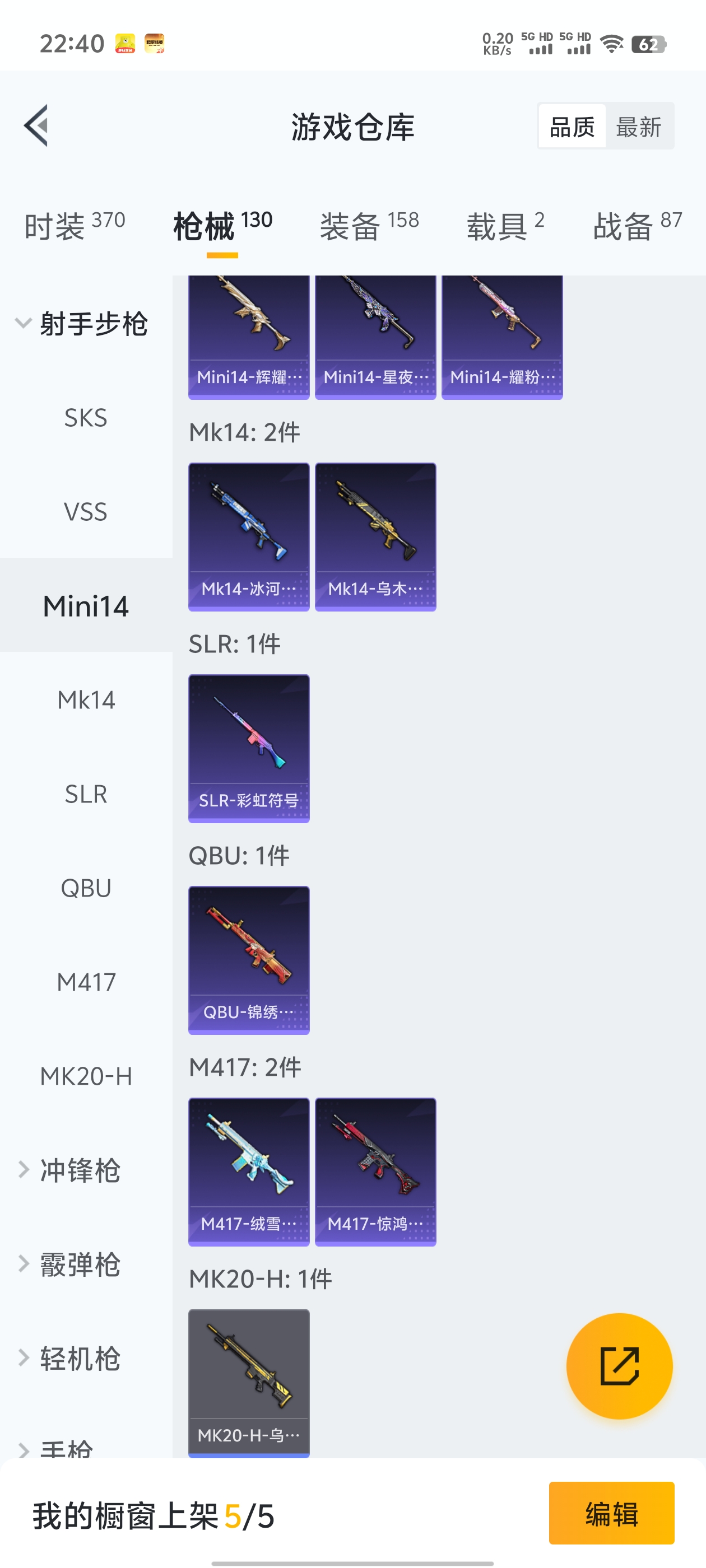Screen dimensions: 706x1568
Task: Expand the 霰弹枪 category
Action: tap(79, 1264)
